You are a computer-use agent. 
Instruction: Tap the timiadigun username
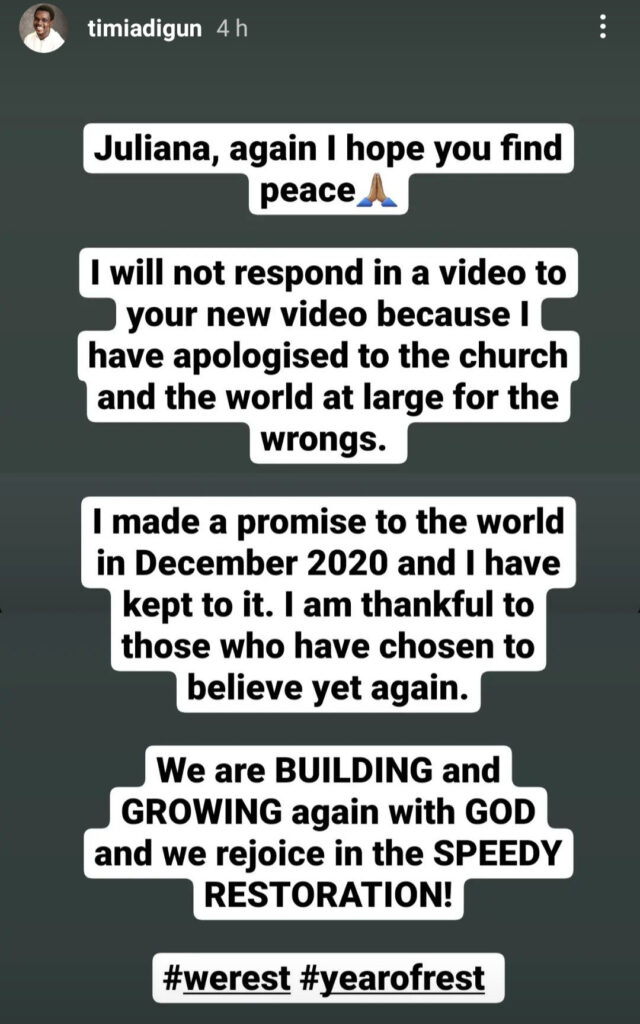click(145, 29)
